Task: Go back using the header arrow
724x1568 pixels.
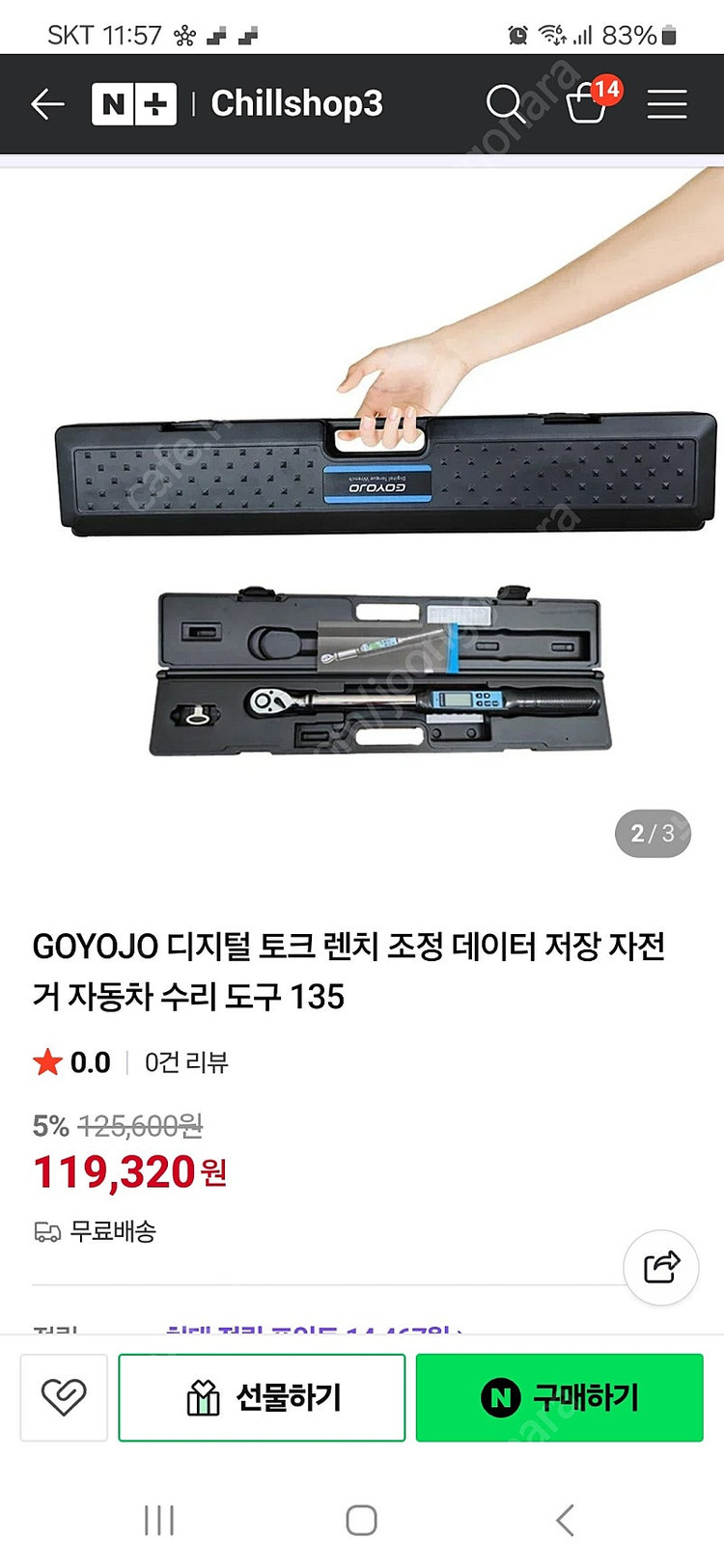Action: [x=47, y=104]
